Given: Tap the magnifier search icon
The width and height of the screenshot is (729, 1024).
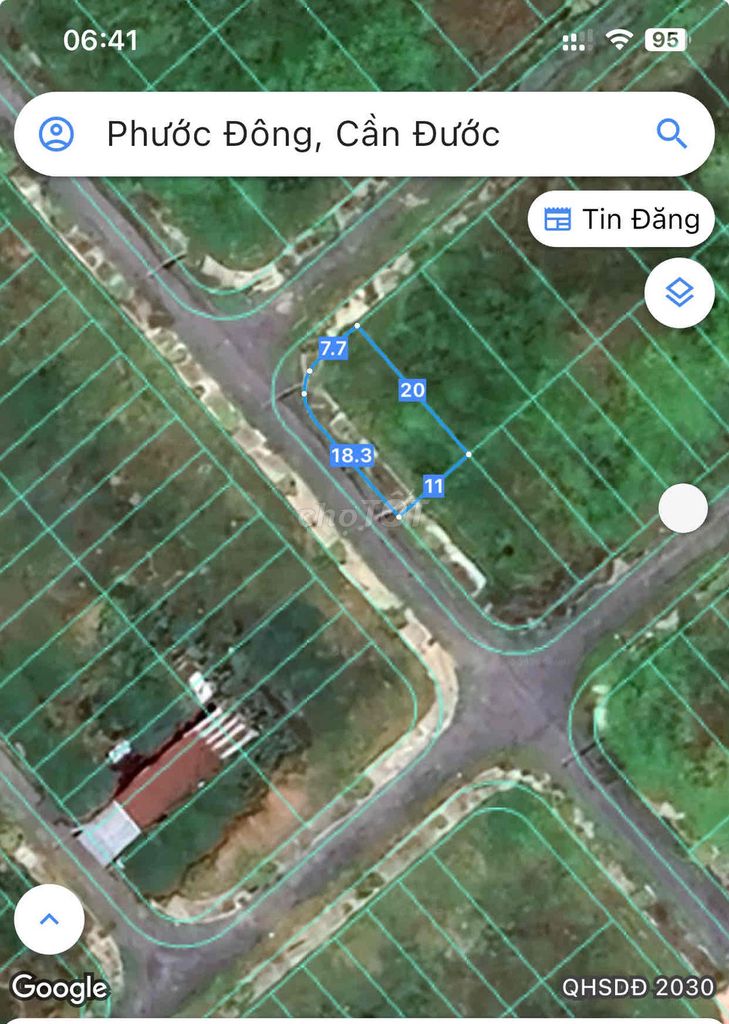Looking at the screenshot, I should [x=671, y=134].
